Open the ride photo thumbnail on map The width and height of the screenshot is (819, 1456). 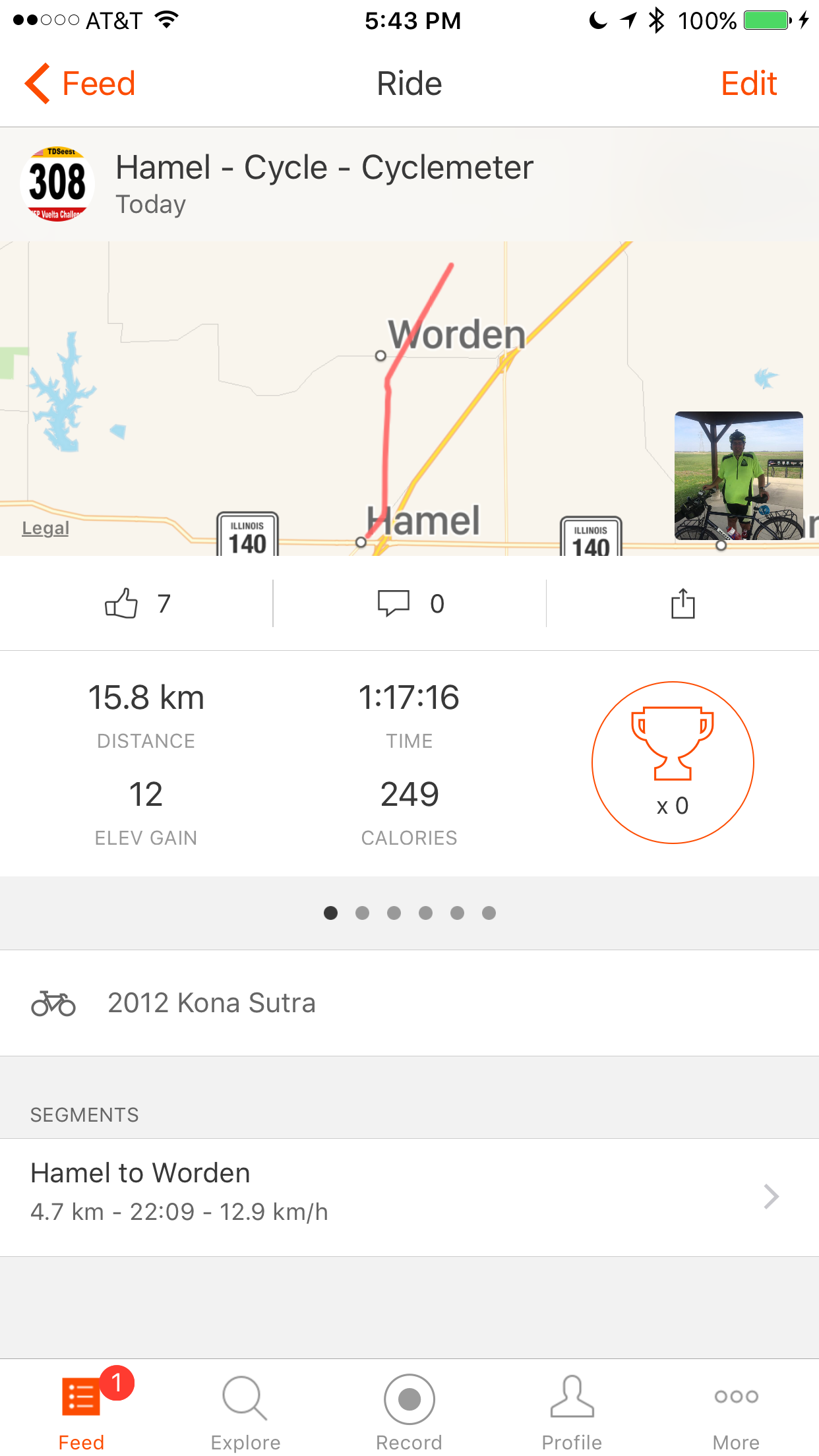(739, 476)
